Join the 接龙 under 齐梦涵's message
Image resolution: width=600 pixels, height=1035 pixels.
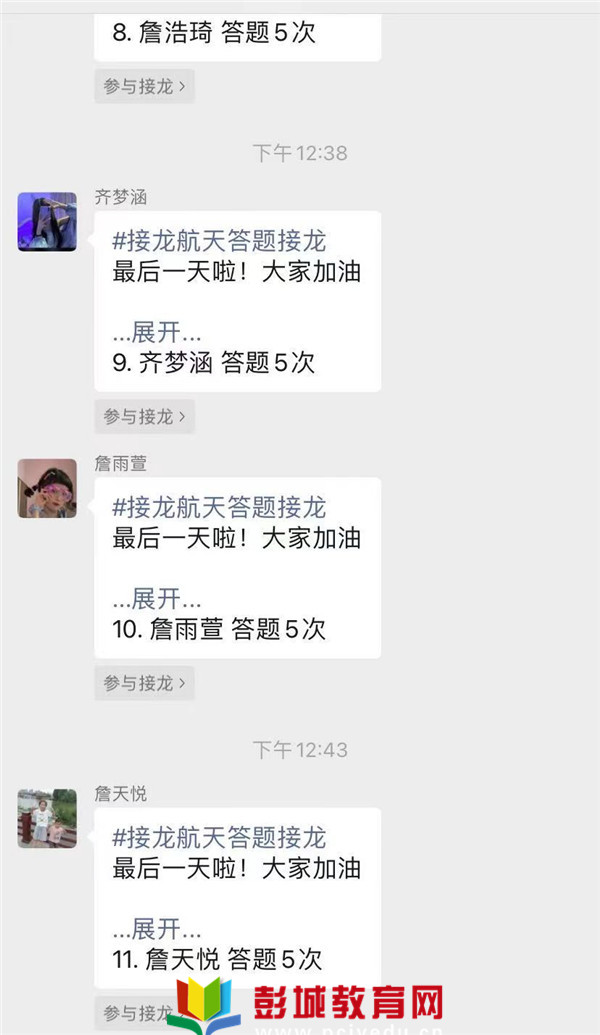(x=144, y=416)
